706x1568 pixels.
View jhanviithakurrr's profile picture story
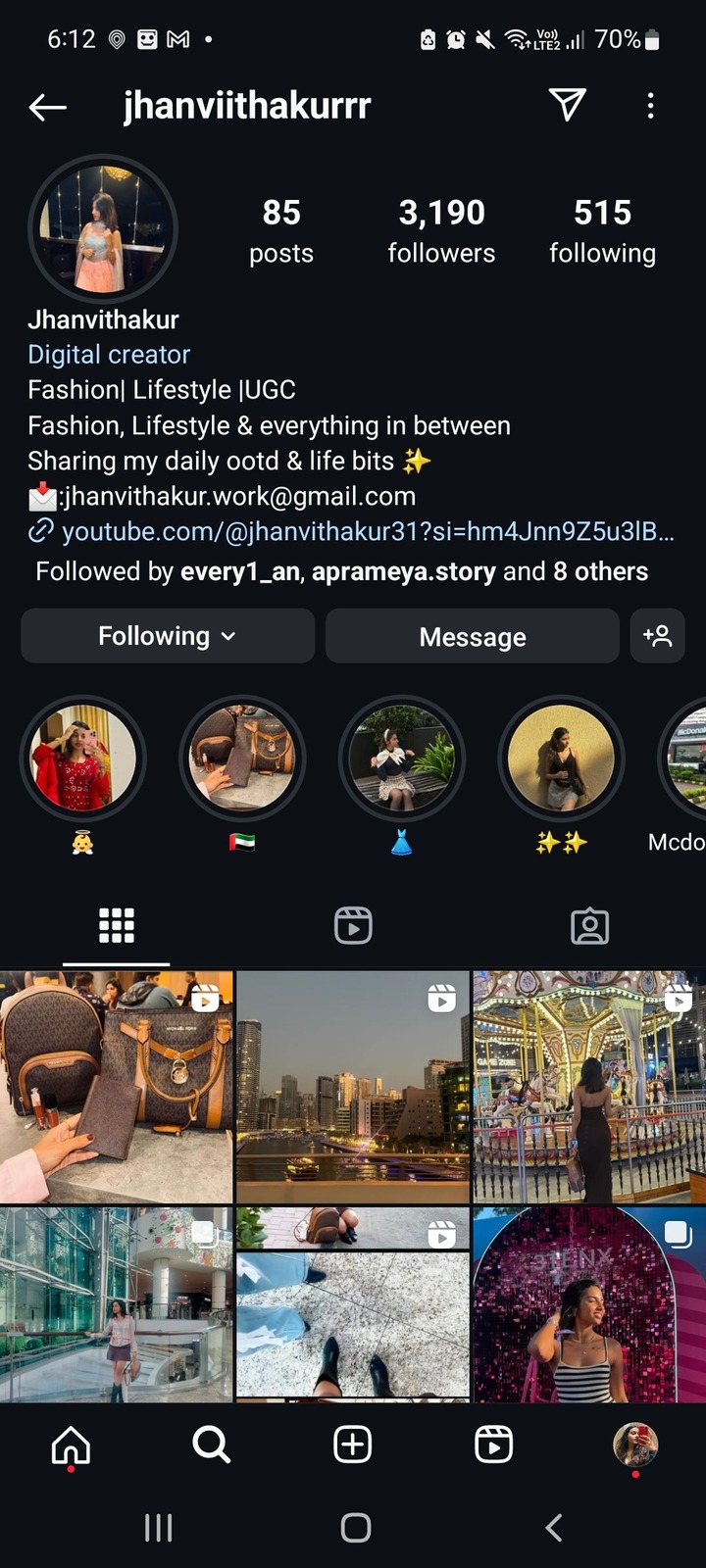pos(103,229)
